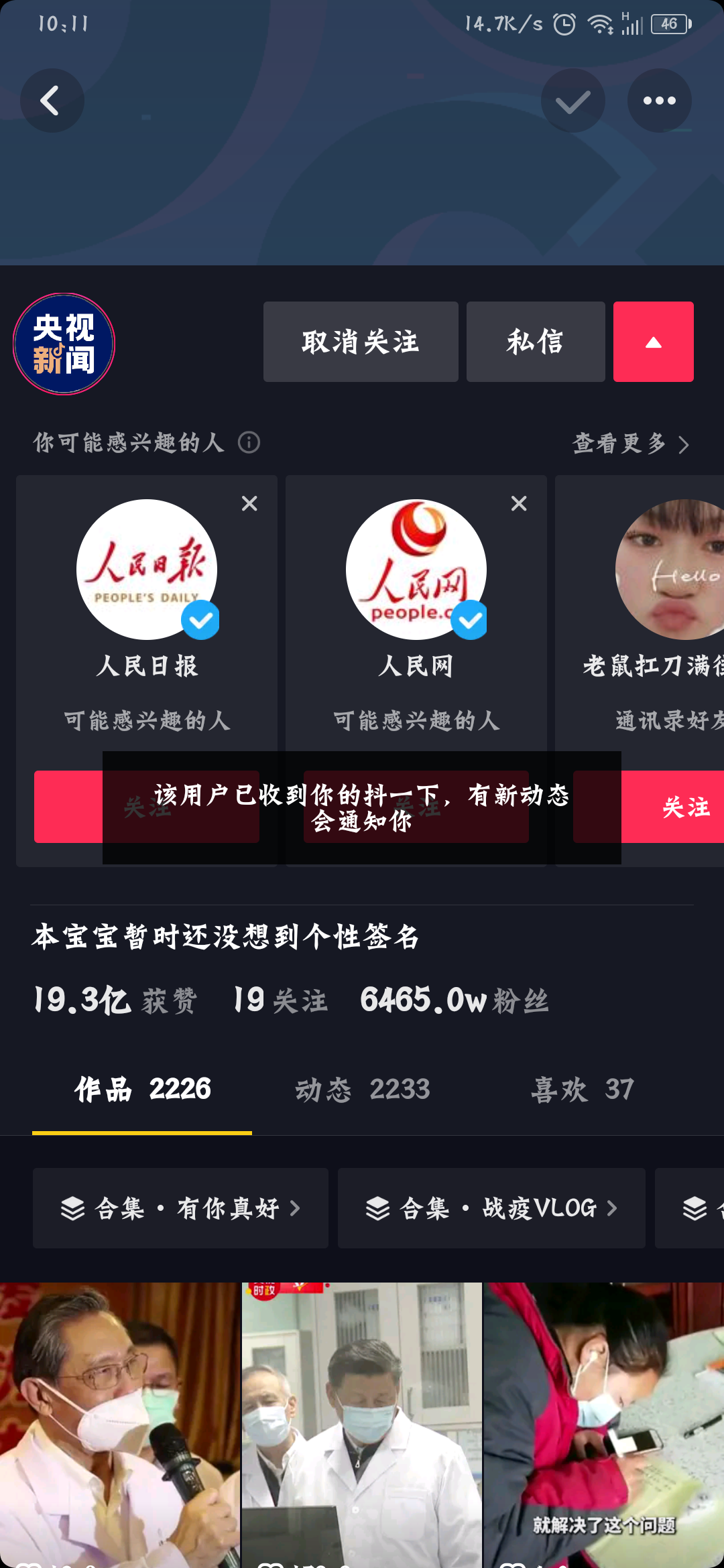Open 查看更多 suggested people
This screenshot has height=1568, width=724.
pos(629,443)
